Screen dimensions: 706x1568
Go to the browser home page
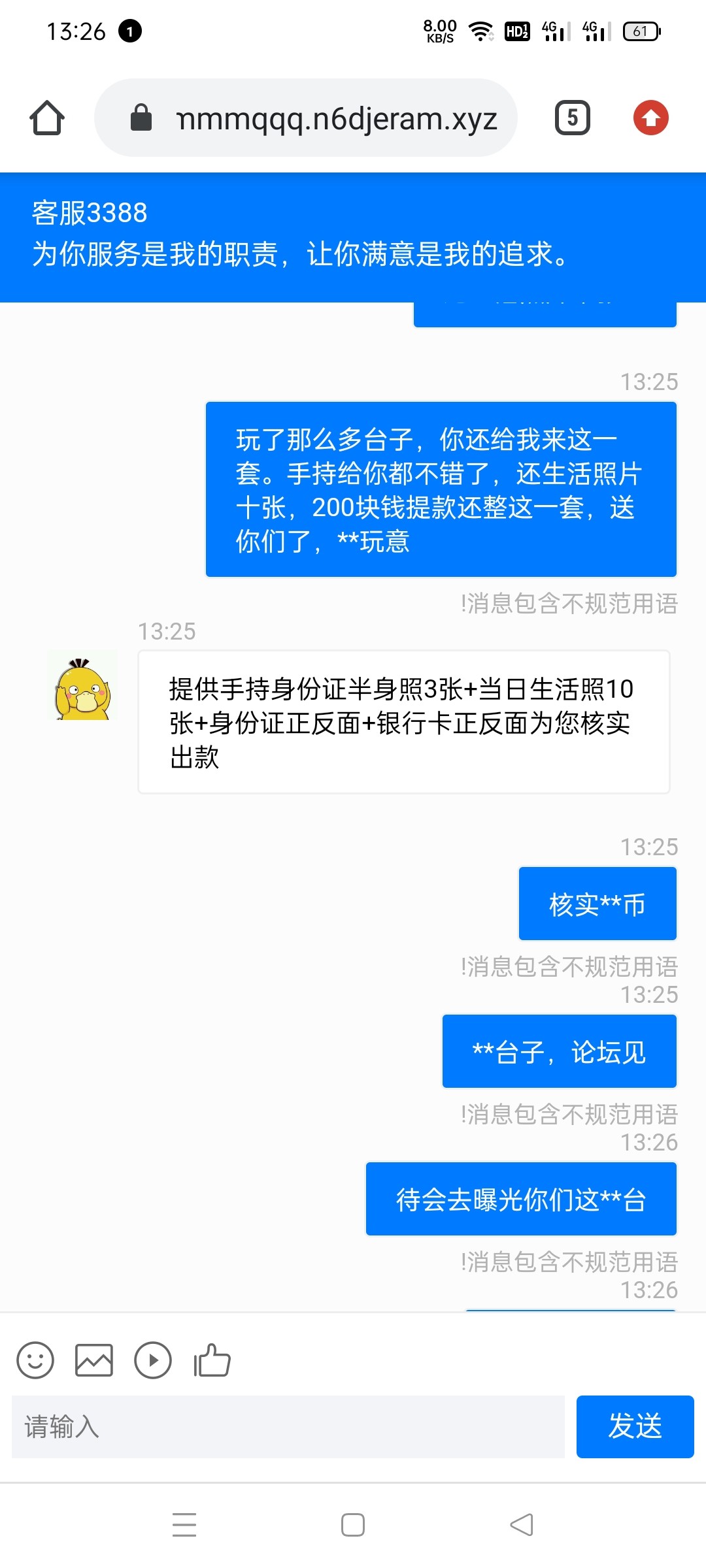click(x=47, y=118)
